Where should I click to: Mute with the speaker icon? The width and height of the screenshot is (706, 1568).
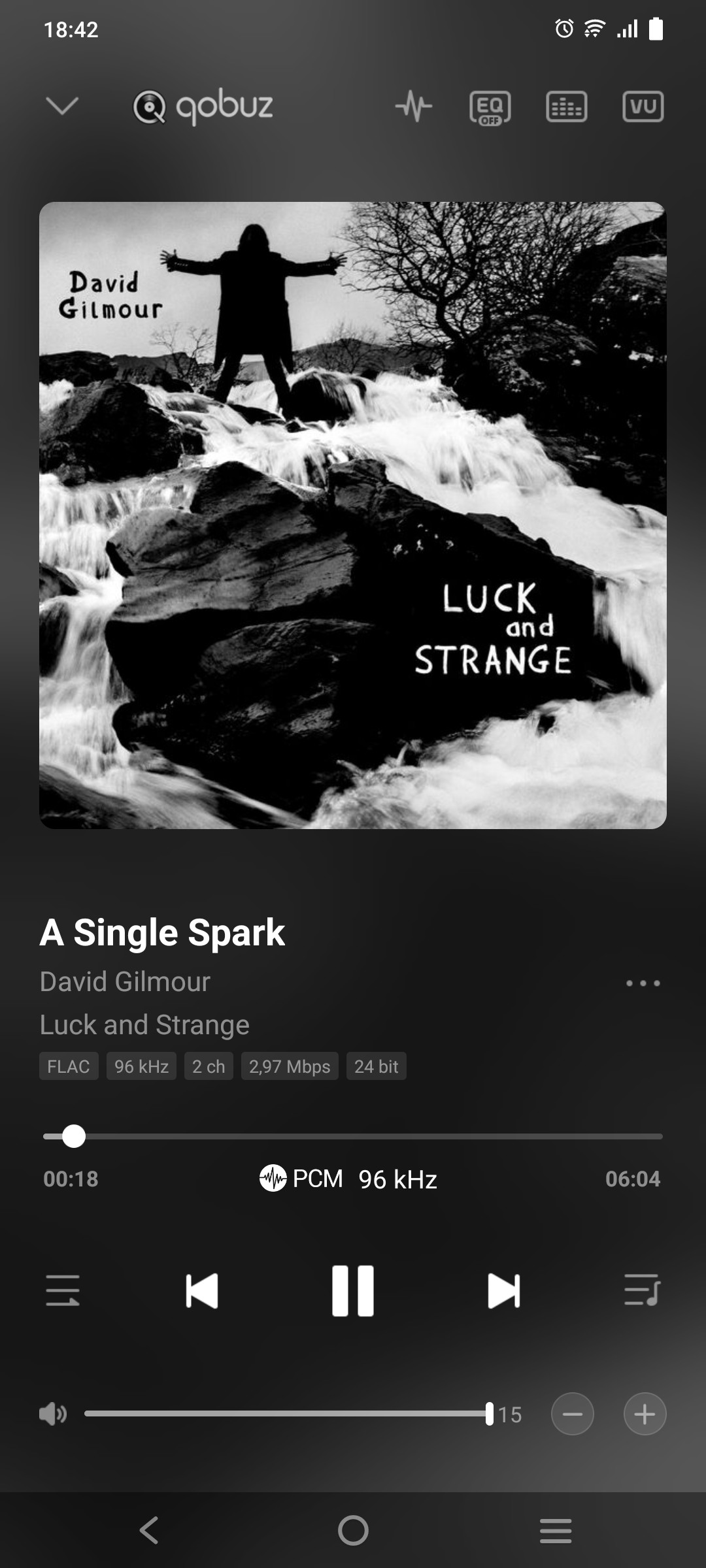click(53, 1414)
